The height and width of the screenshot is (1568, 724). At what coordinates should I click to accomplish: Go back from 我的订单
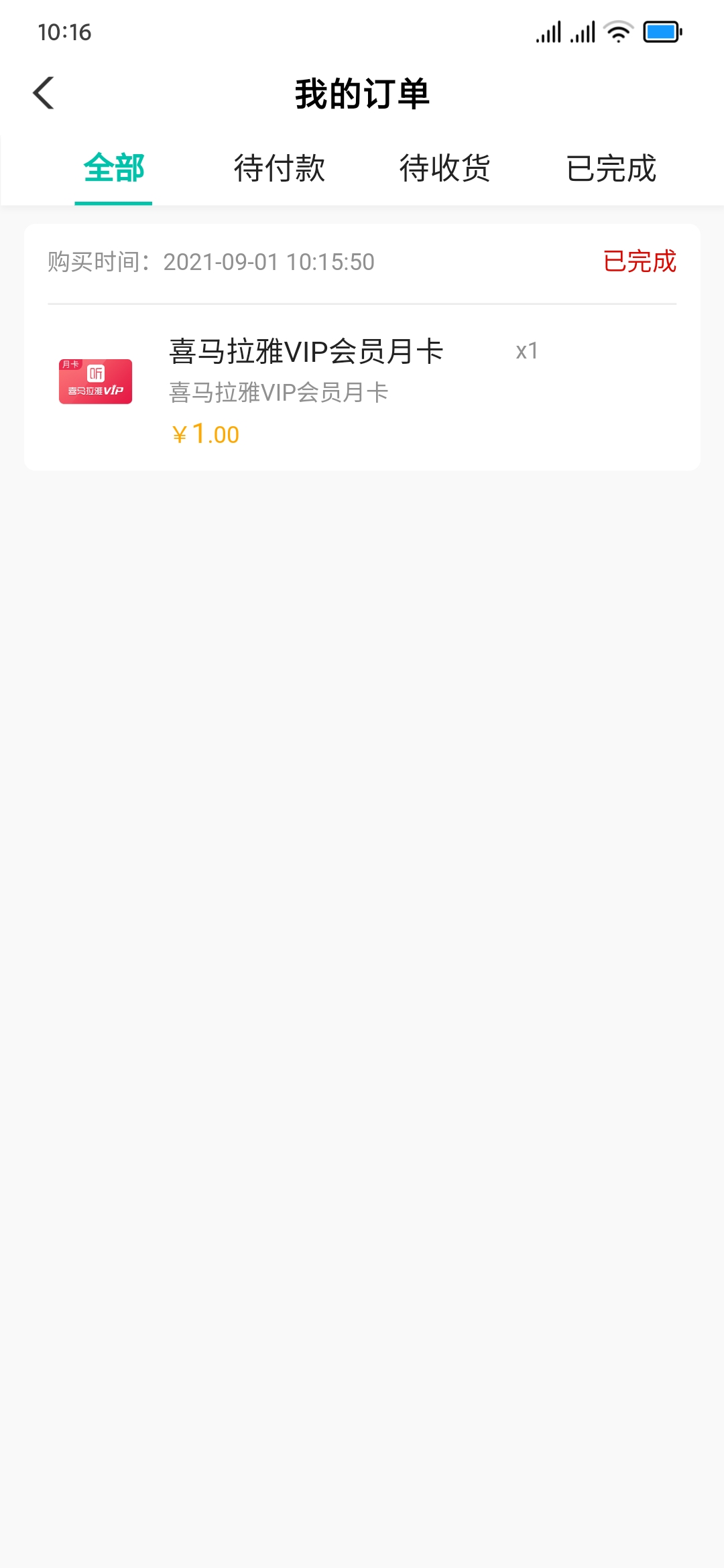pyautogui.click(x=44, y=93)
